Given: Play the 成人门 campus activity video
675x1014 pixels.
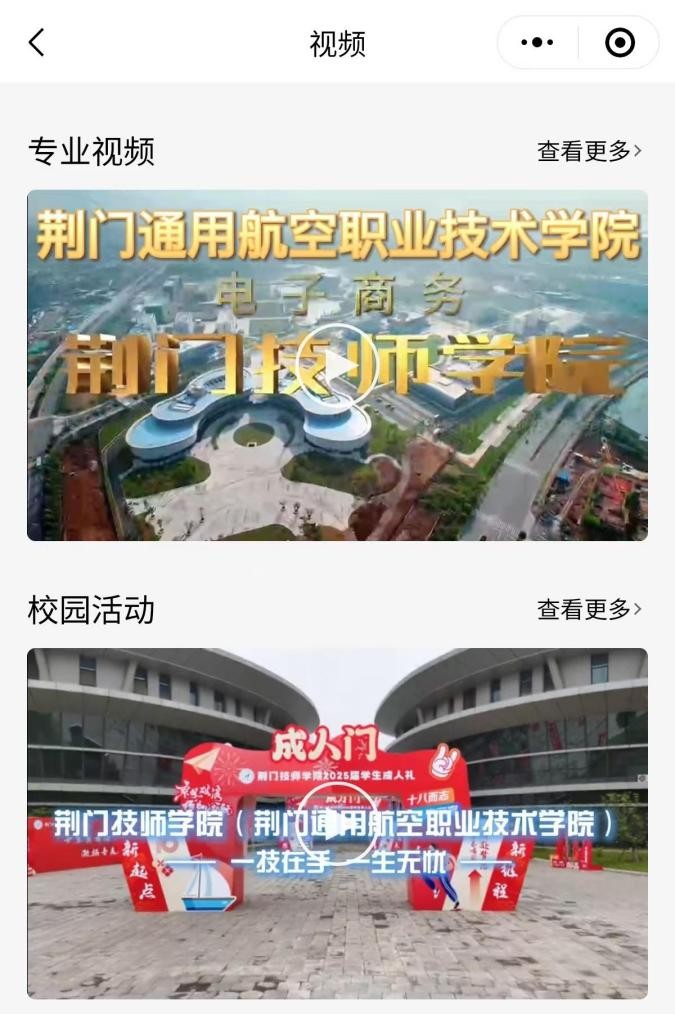Looking at the screenshot, I should [x=337, y=823].
